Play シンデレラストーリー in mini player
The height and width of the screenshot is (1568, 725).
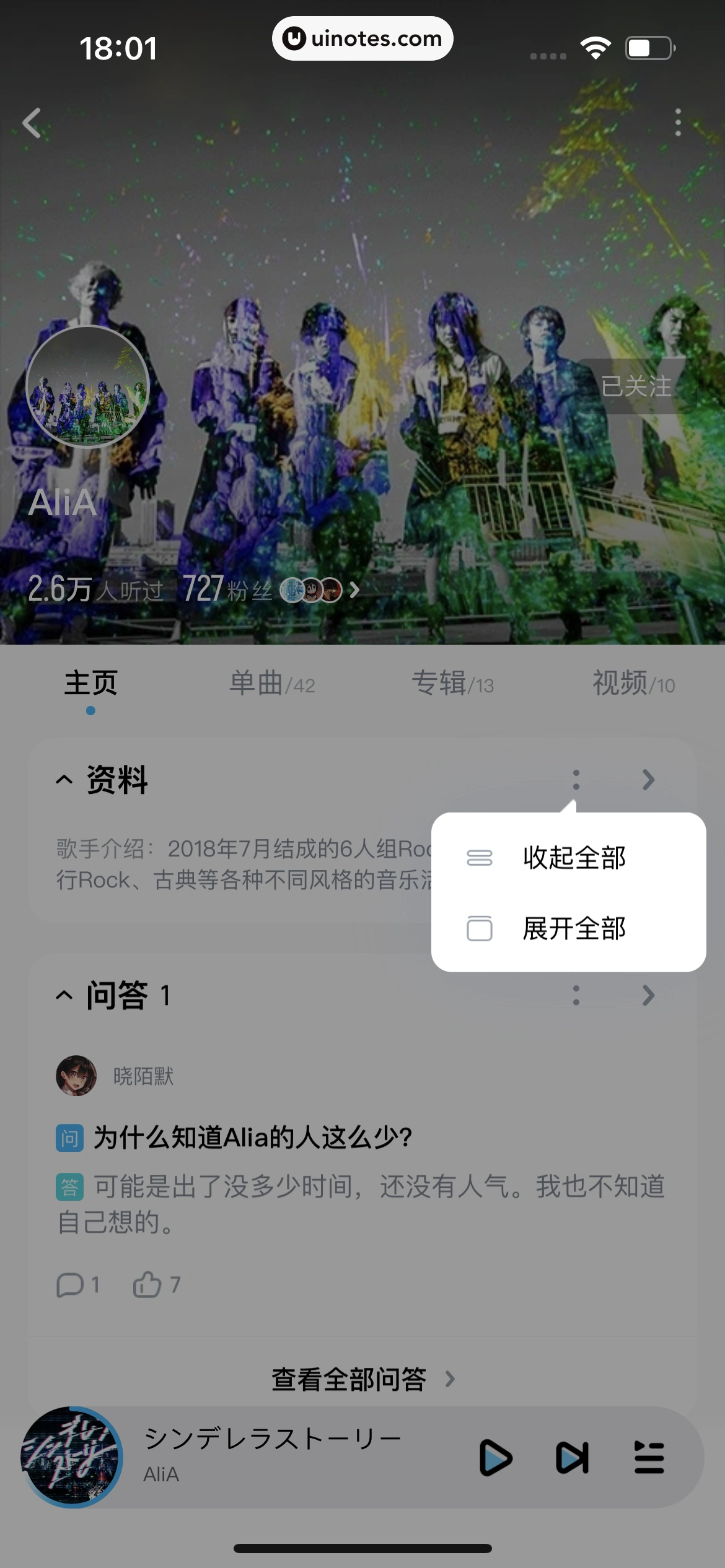click(496, 1458)
